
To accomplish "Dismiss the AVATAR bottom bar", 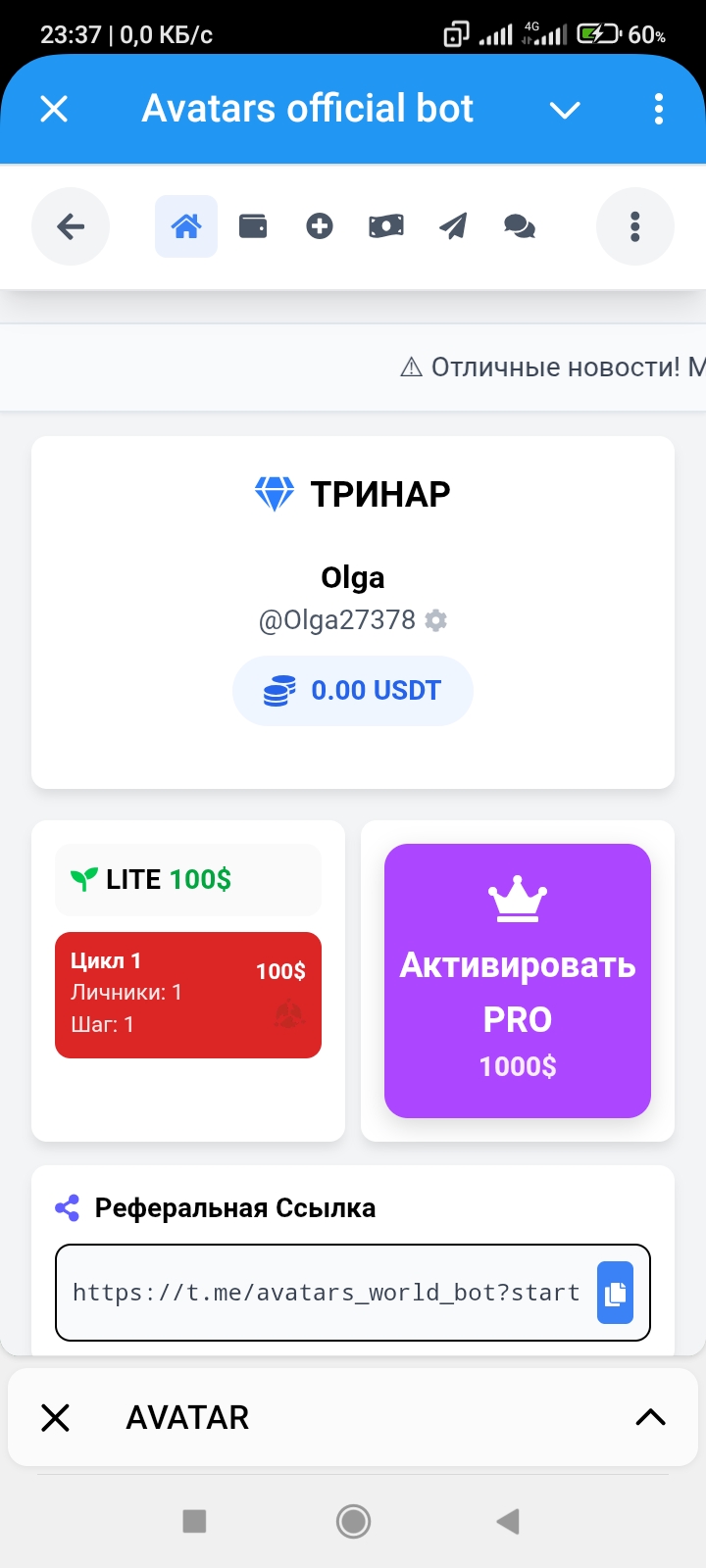I will click(x=56, y=1417).
